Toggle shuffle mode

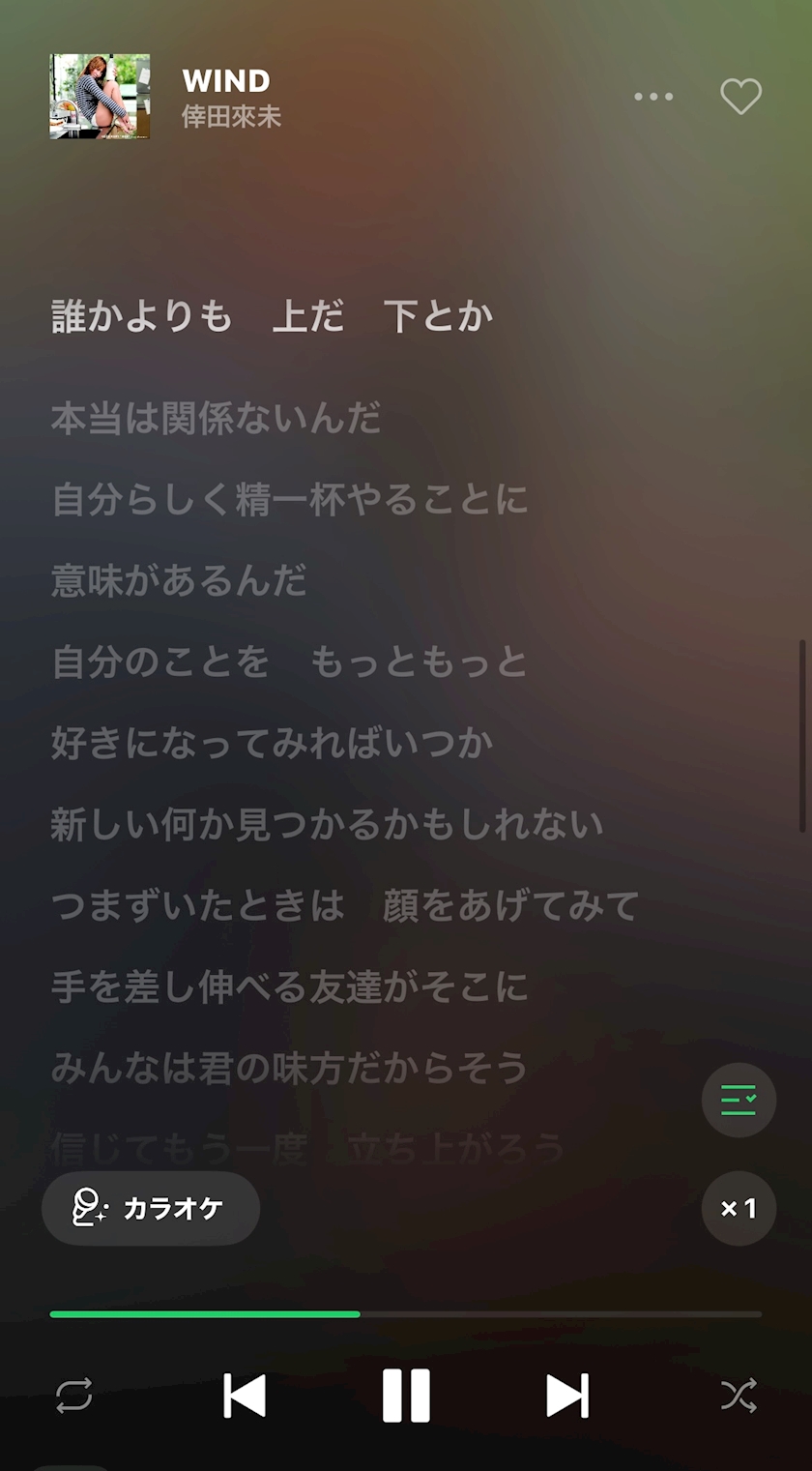click(739, 1396)
